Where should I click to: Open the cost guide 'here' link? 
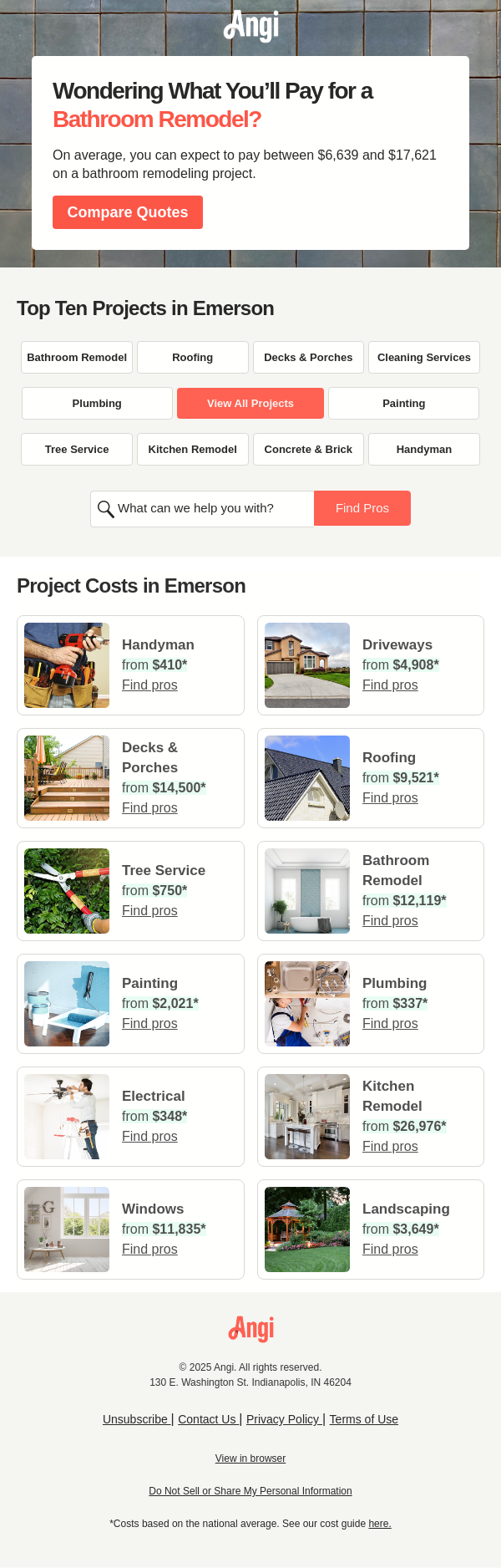[380, 1524]
